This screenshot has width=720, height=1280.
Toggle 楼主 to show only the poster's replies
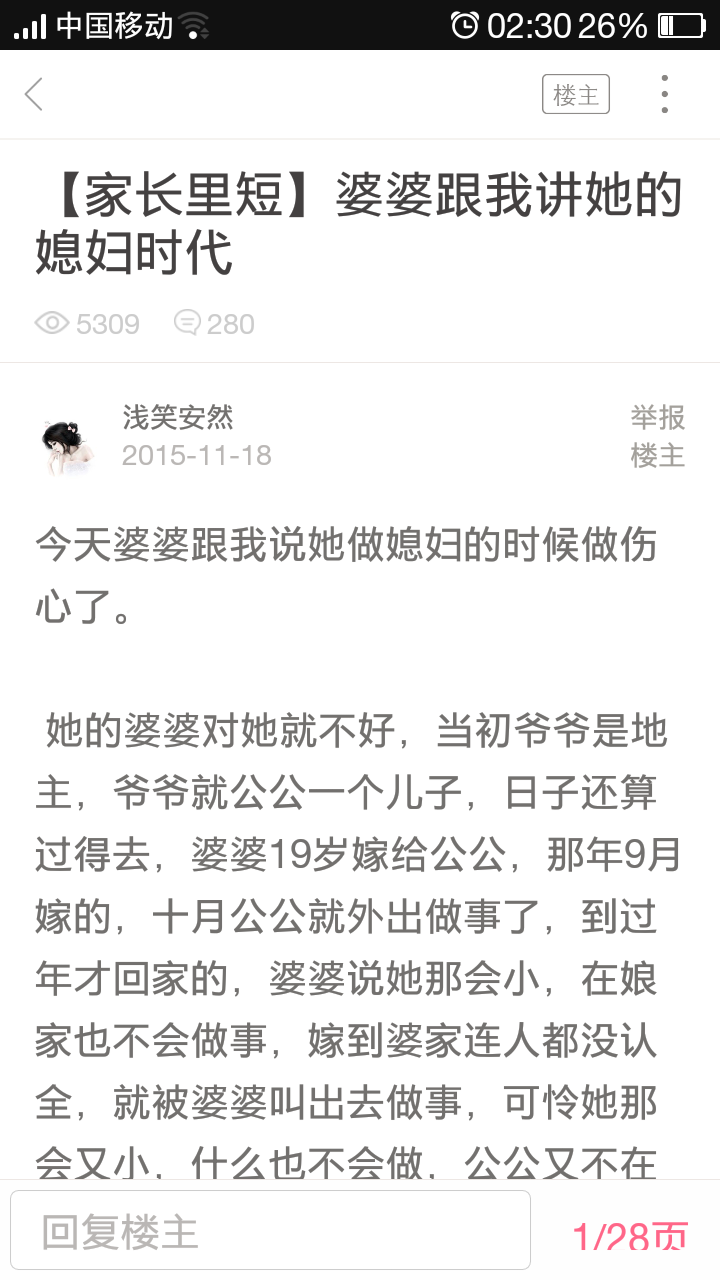[x=575, y=93]
